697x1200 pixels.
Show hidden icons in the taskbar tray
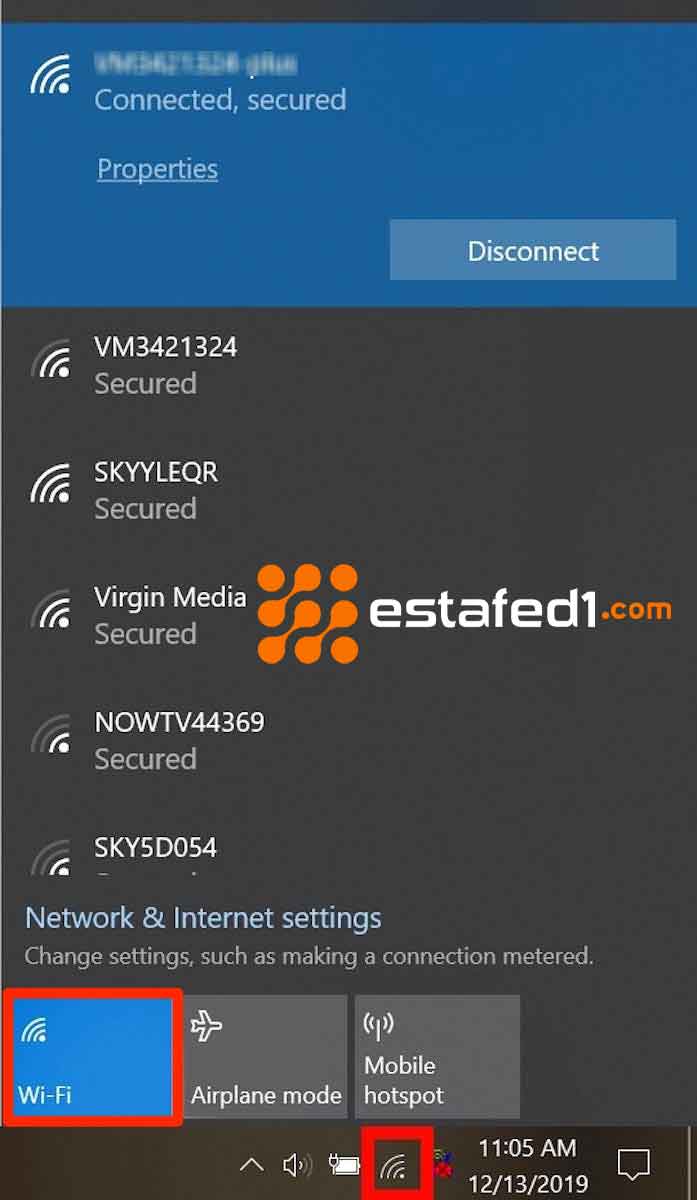click(252, 1165)
